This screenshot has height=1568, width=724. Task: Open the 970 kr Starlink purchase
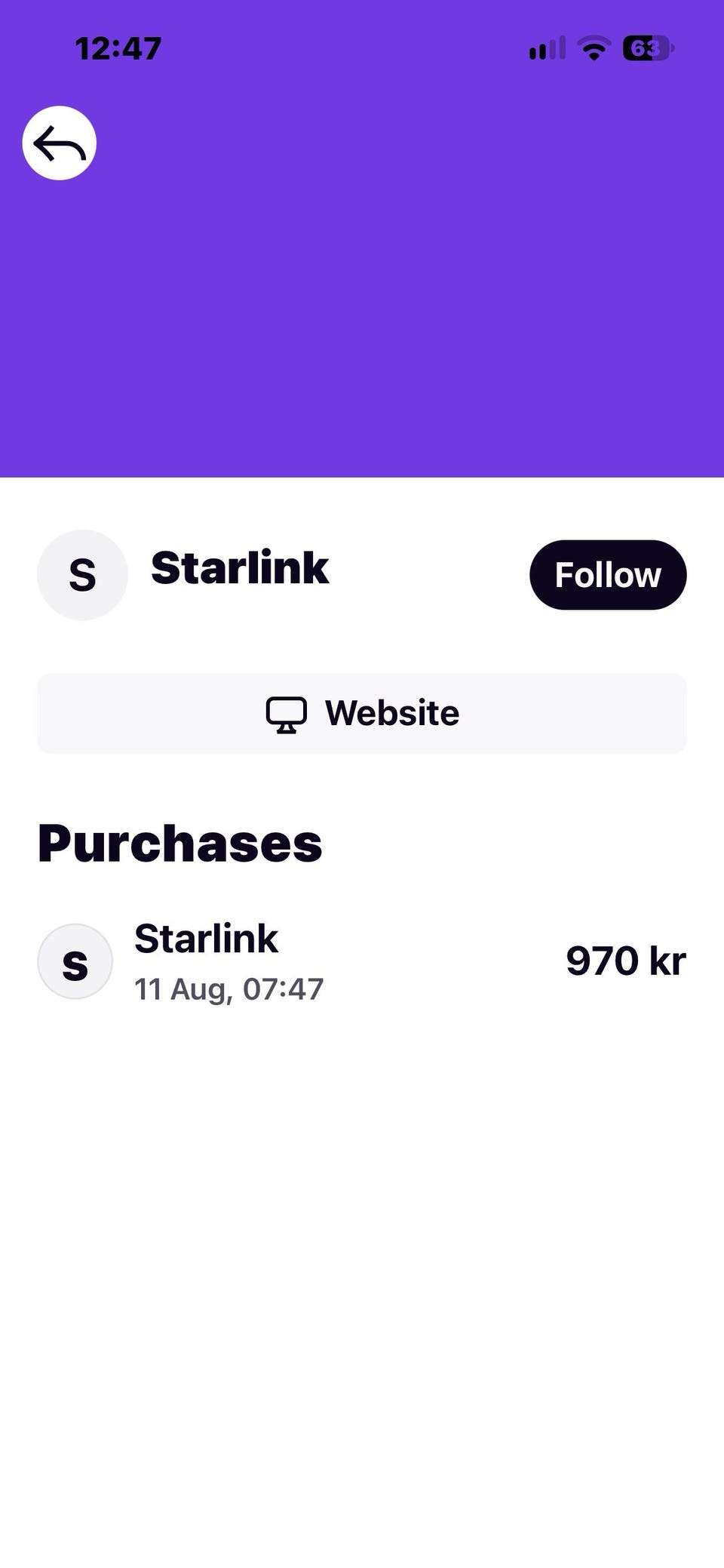[x=362, y=961]
